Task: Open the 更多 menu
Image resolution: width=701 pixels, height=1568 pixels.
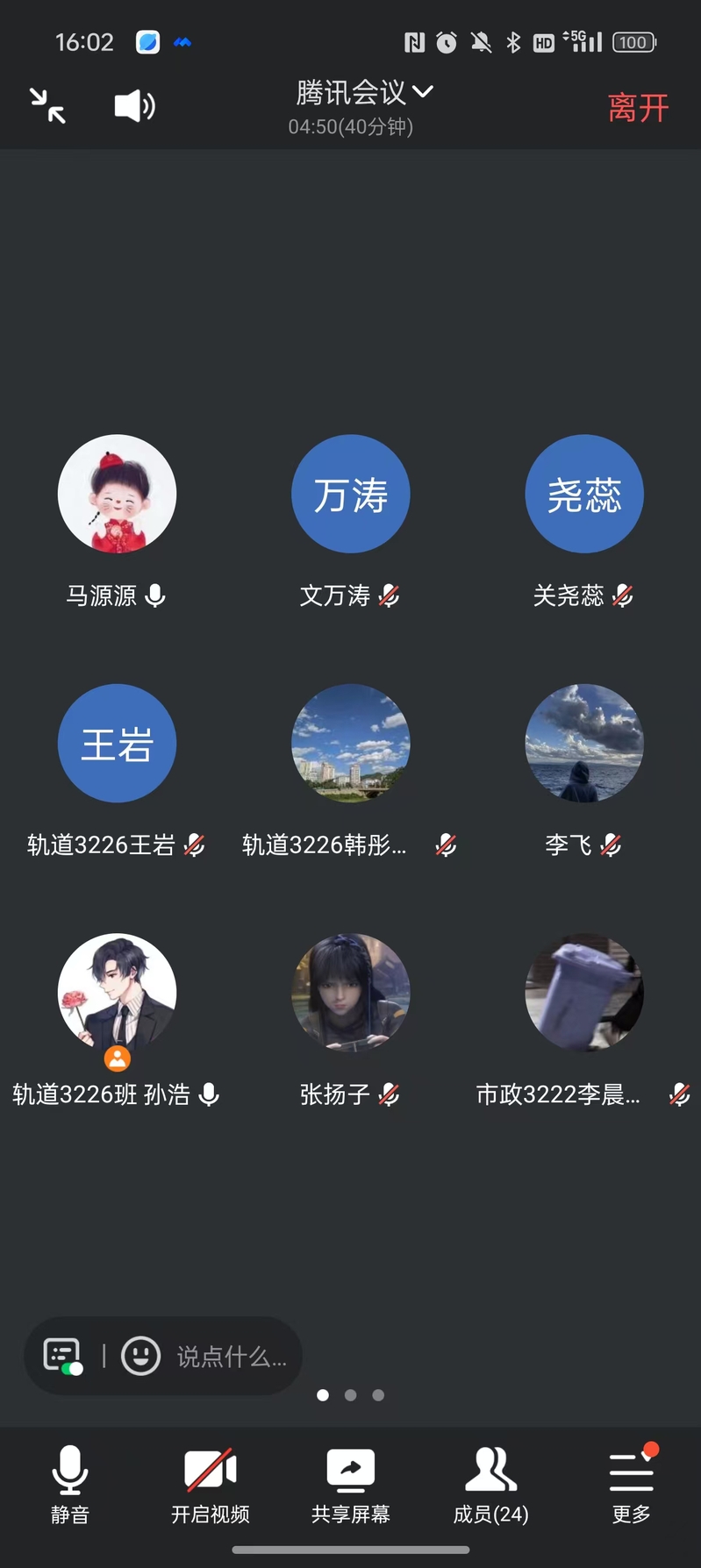Action: 631,1484
